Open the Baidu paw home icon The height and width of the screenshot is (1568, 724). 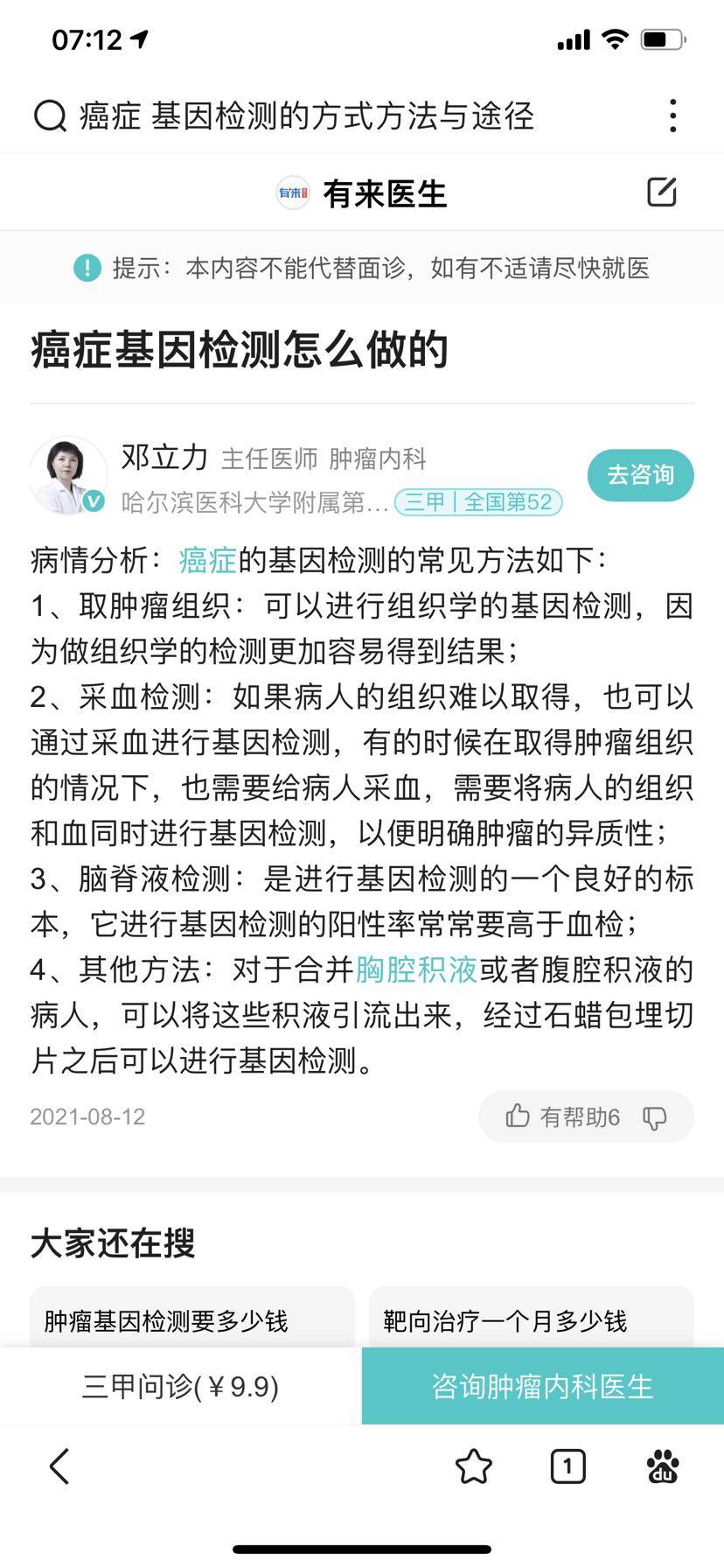point(662,1466)
